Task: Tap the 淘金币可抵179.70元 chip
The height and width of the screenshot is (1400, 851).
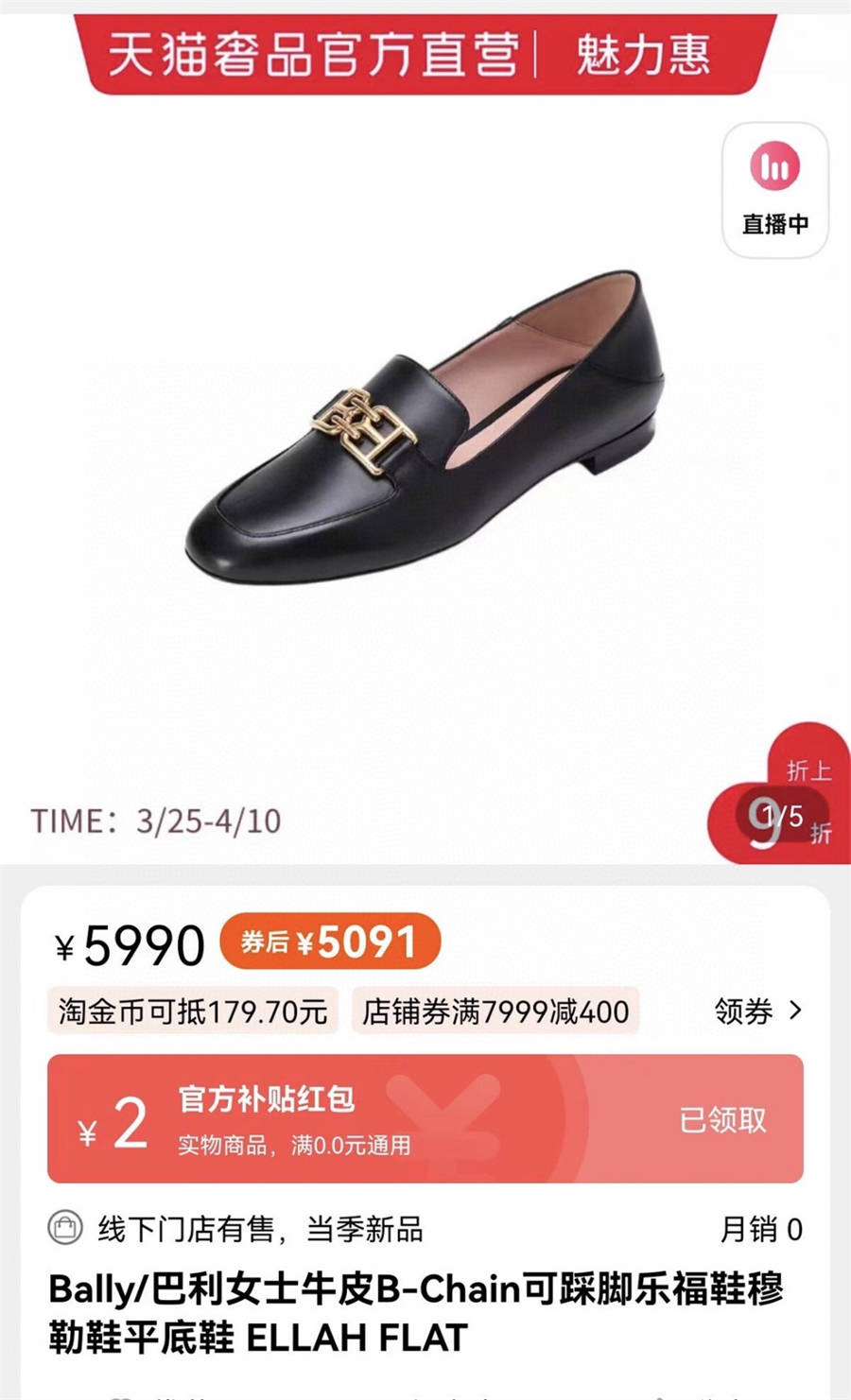Action: 193,1011
